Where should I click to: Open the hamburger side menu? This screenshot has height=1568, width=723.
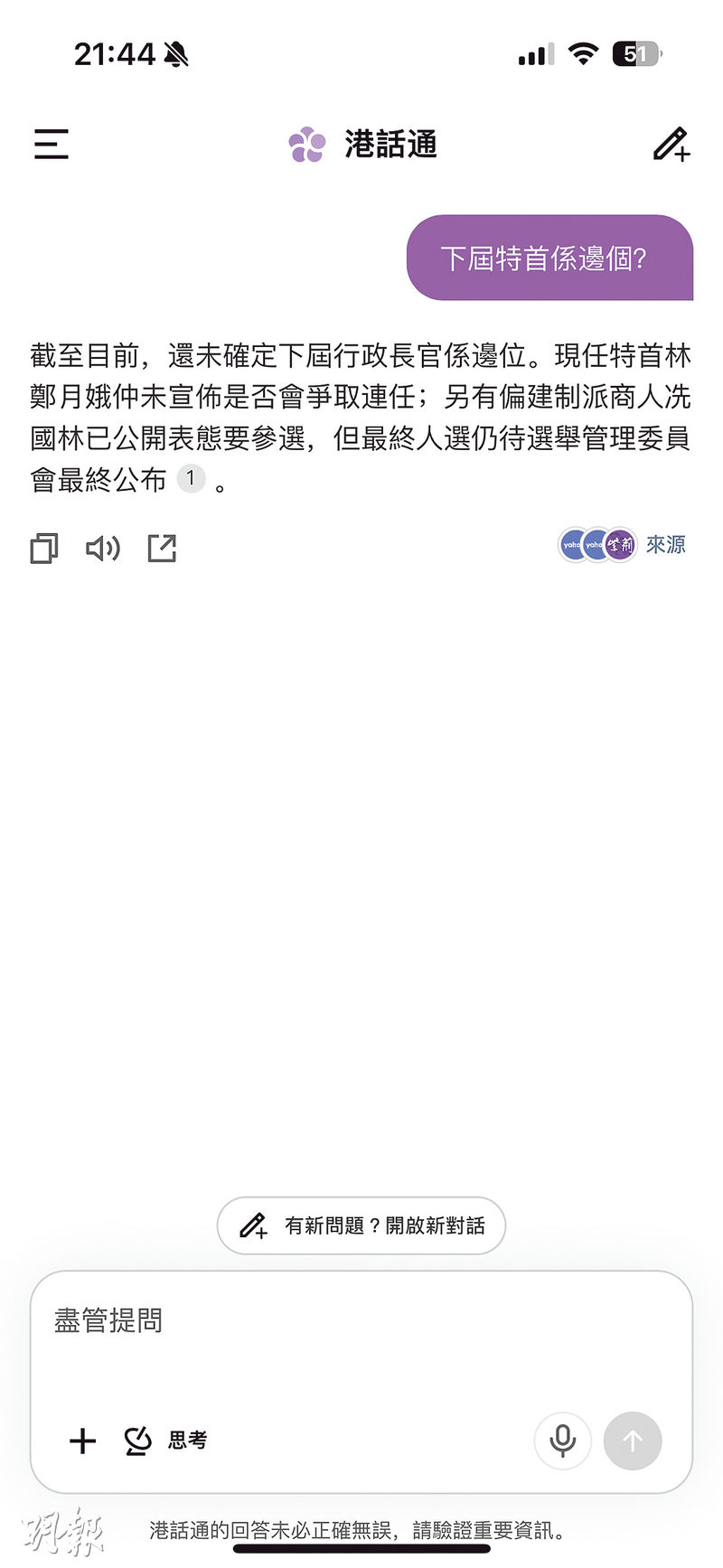point(52,145)
